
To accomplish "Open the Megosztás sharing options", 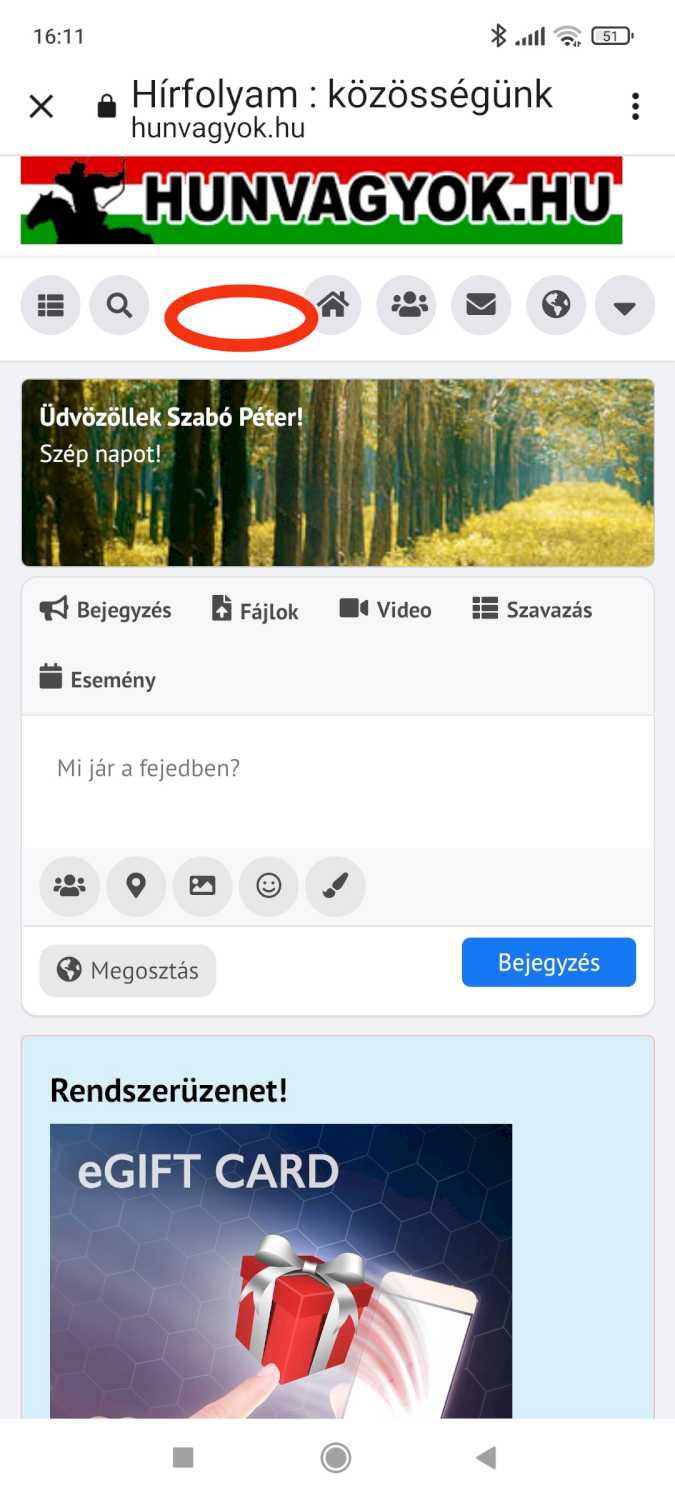I will click(128, 970).
